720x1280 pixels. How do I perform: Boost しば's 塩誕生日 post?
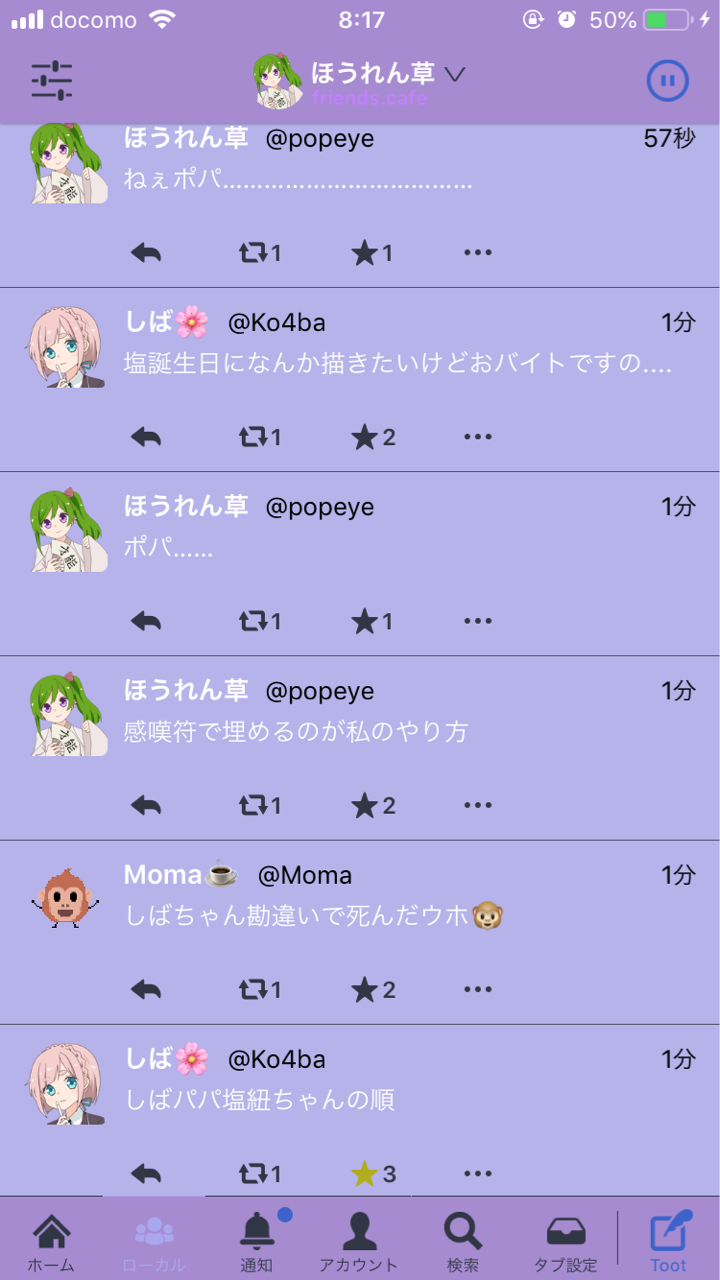tap(260, 437)
